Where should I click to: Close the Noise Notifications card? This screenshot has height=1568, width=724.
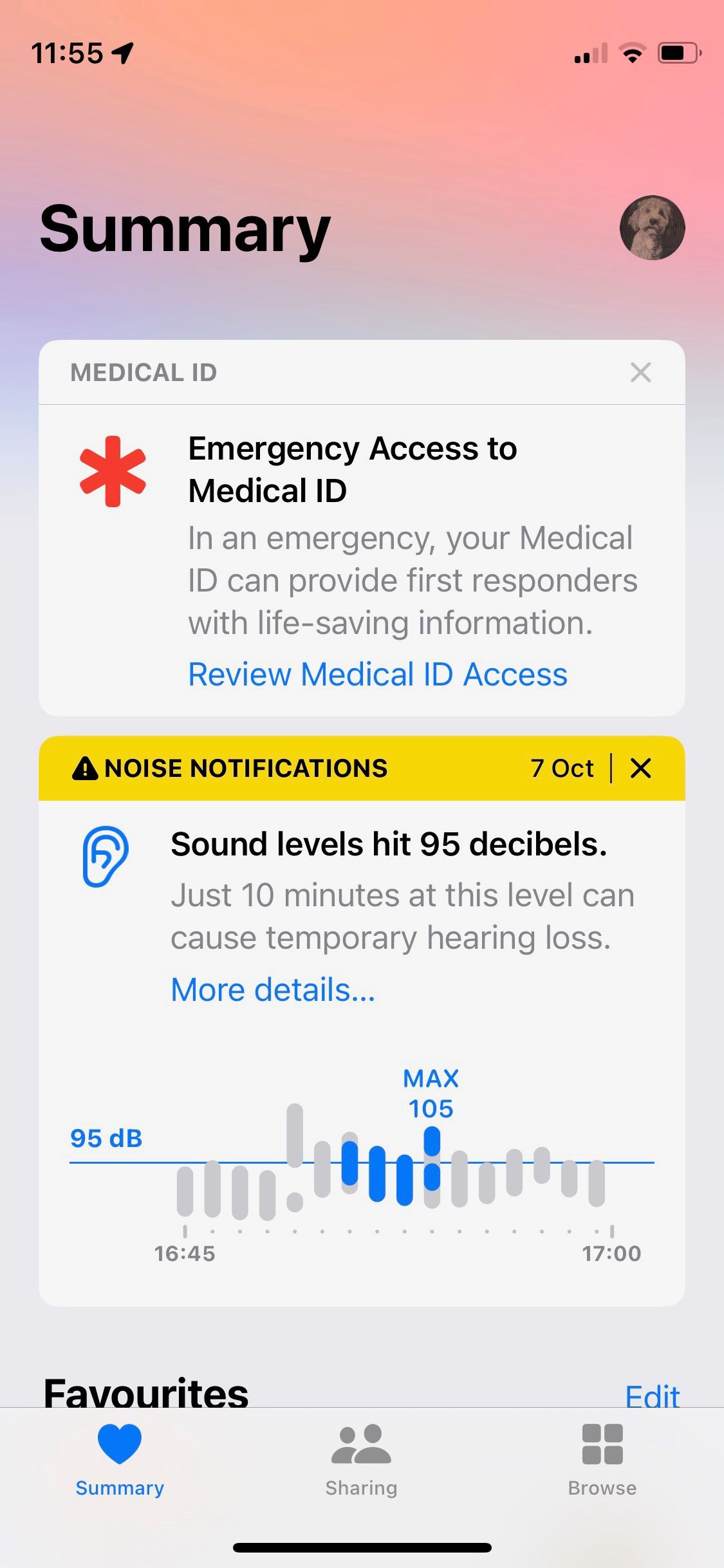[x=640, y=768]
